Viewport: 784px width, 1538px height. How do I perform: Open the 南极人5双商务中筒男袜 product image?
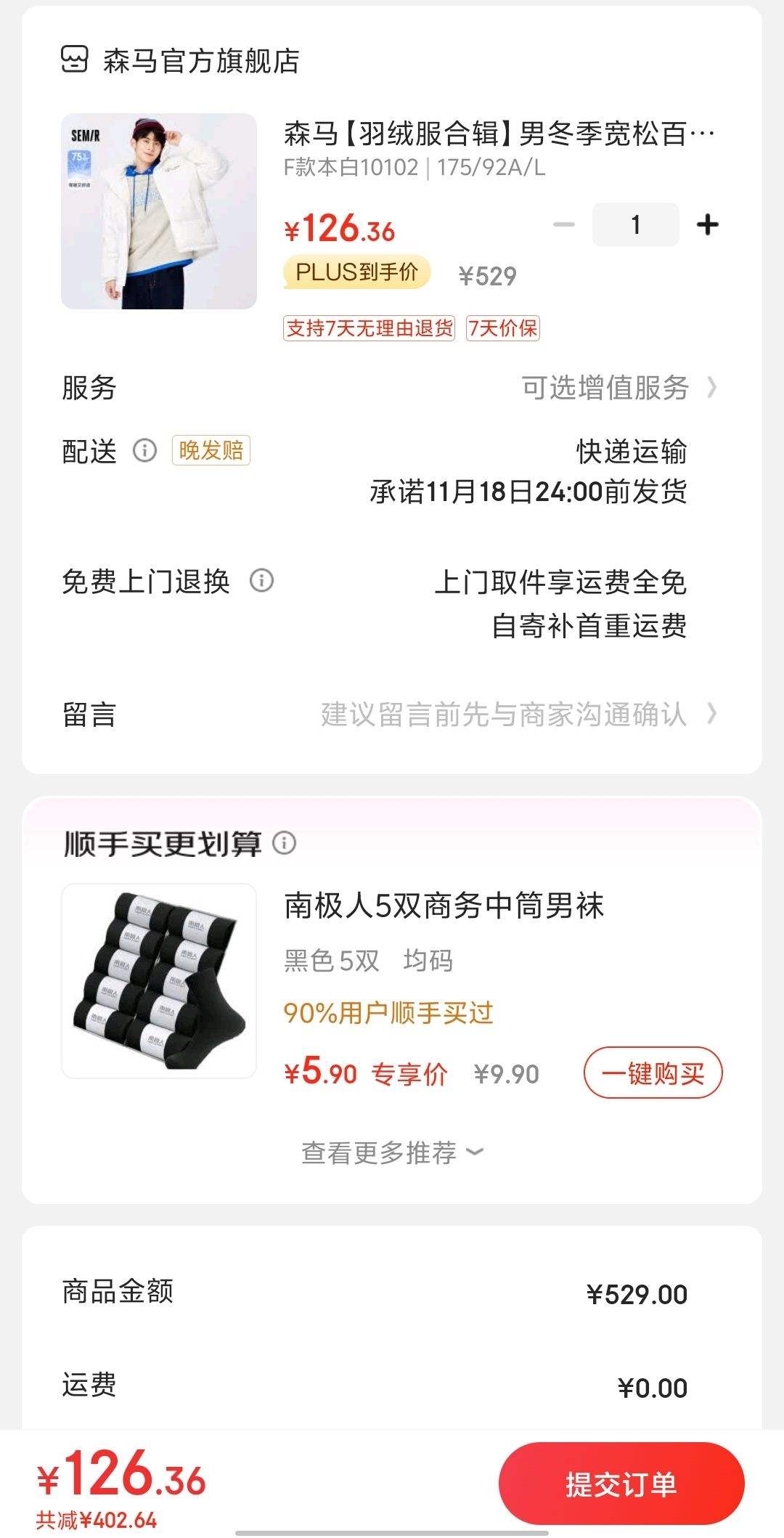[159, 981]
